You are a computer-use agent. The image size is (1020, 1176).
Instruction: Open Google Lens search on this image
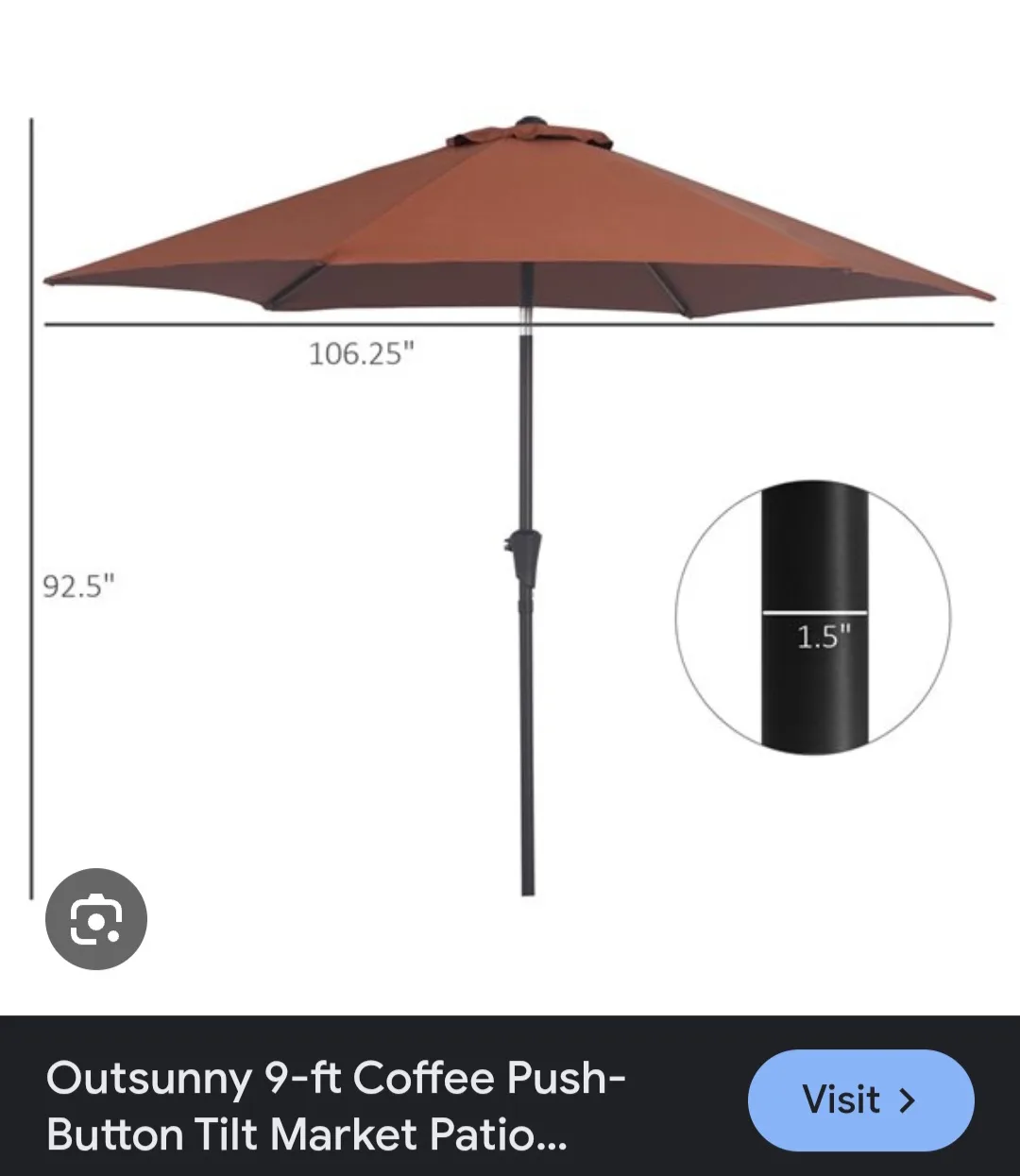(96, 918)
